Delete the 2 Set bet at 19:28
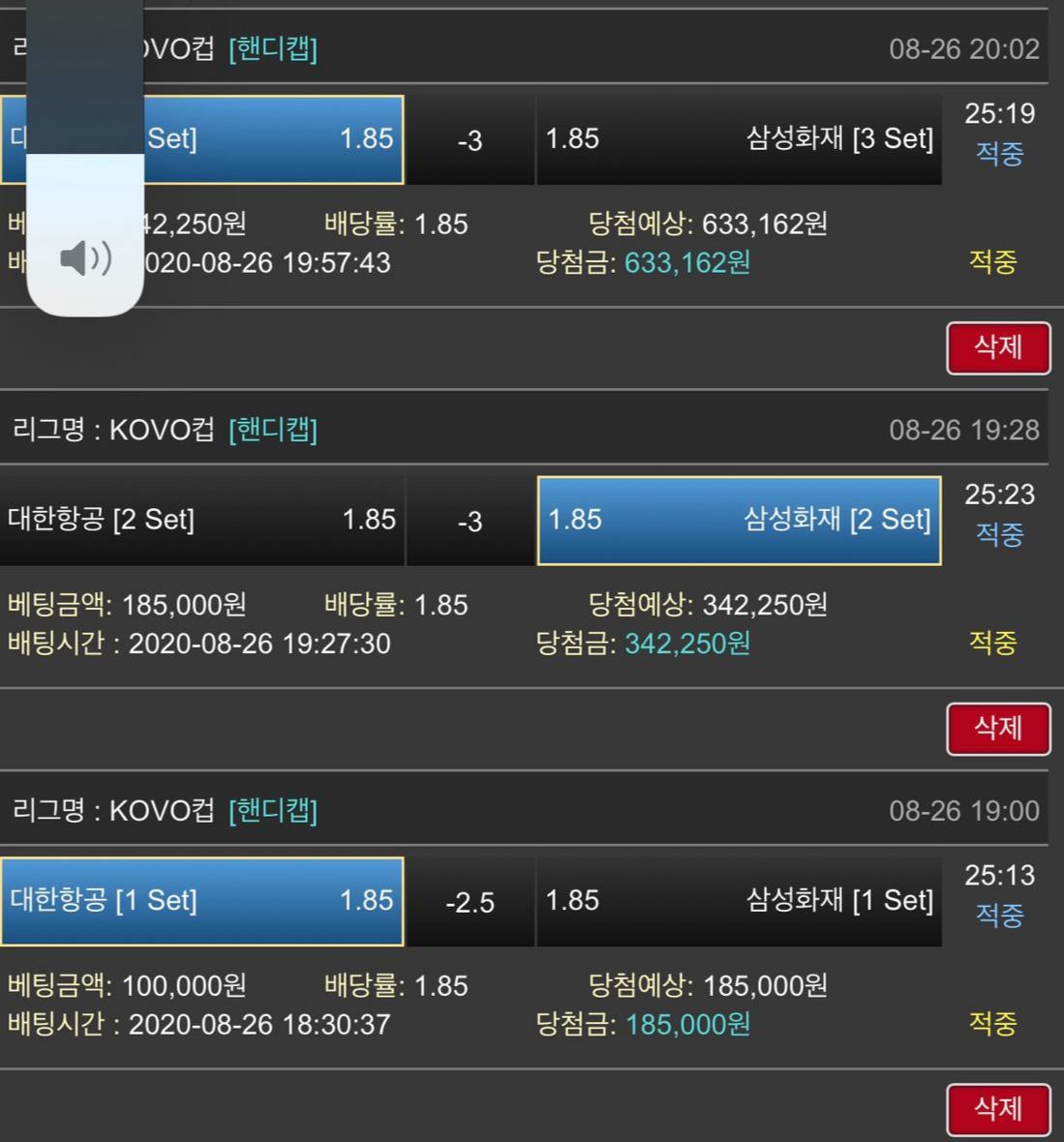The width and height of the screenshot is (1064, 1142). tap(997, 729)
